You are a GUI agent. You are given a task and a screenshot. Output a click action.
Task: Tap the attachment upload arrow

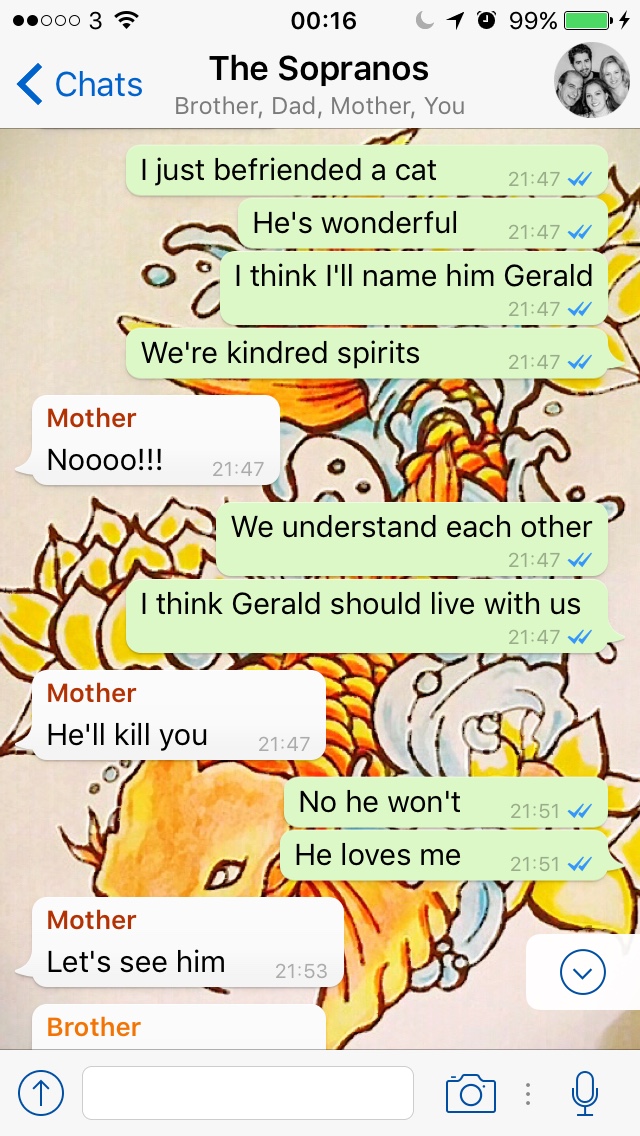pyautogui.click(x=41, y=1093)
